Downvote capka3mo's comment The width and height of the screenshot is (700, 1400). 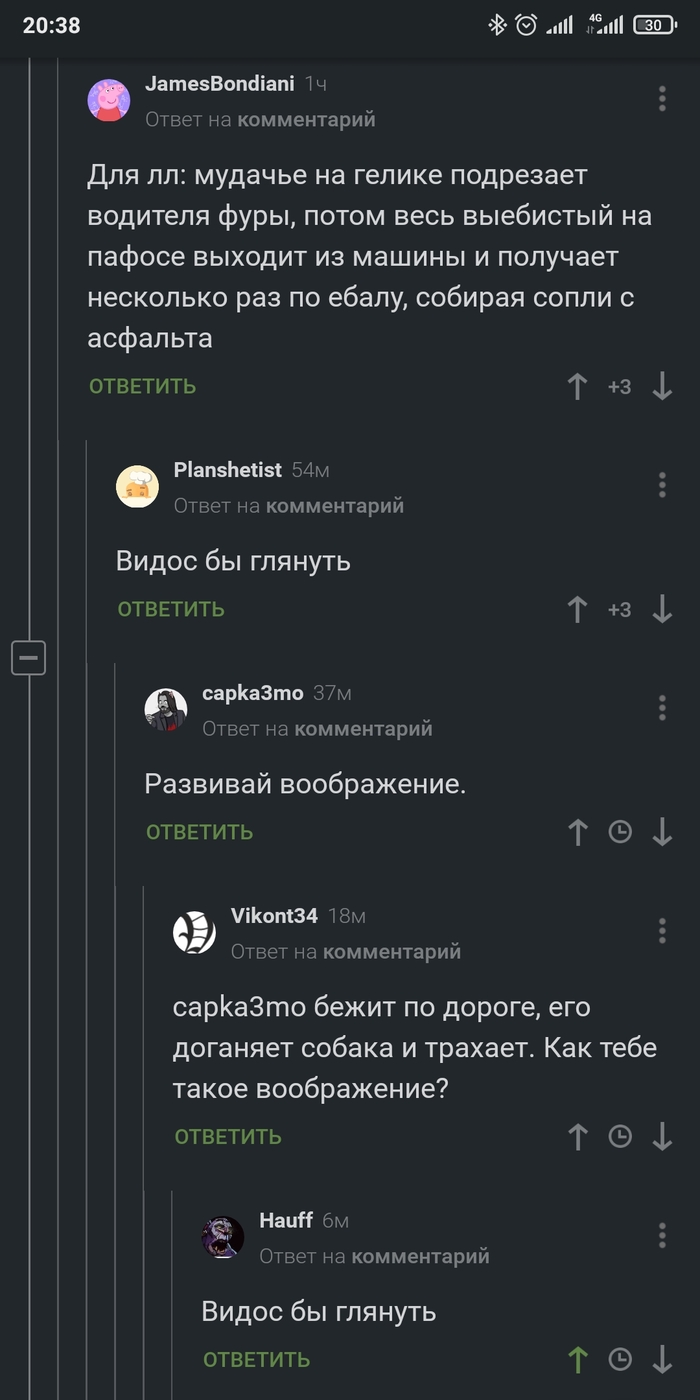662,832
